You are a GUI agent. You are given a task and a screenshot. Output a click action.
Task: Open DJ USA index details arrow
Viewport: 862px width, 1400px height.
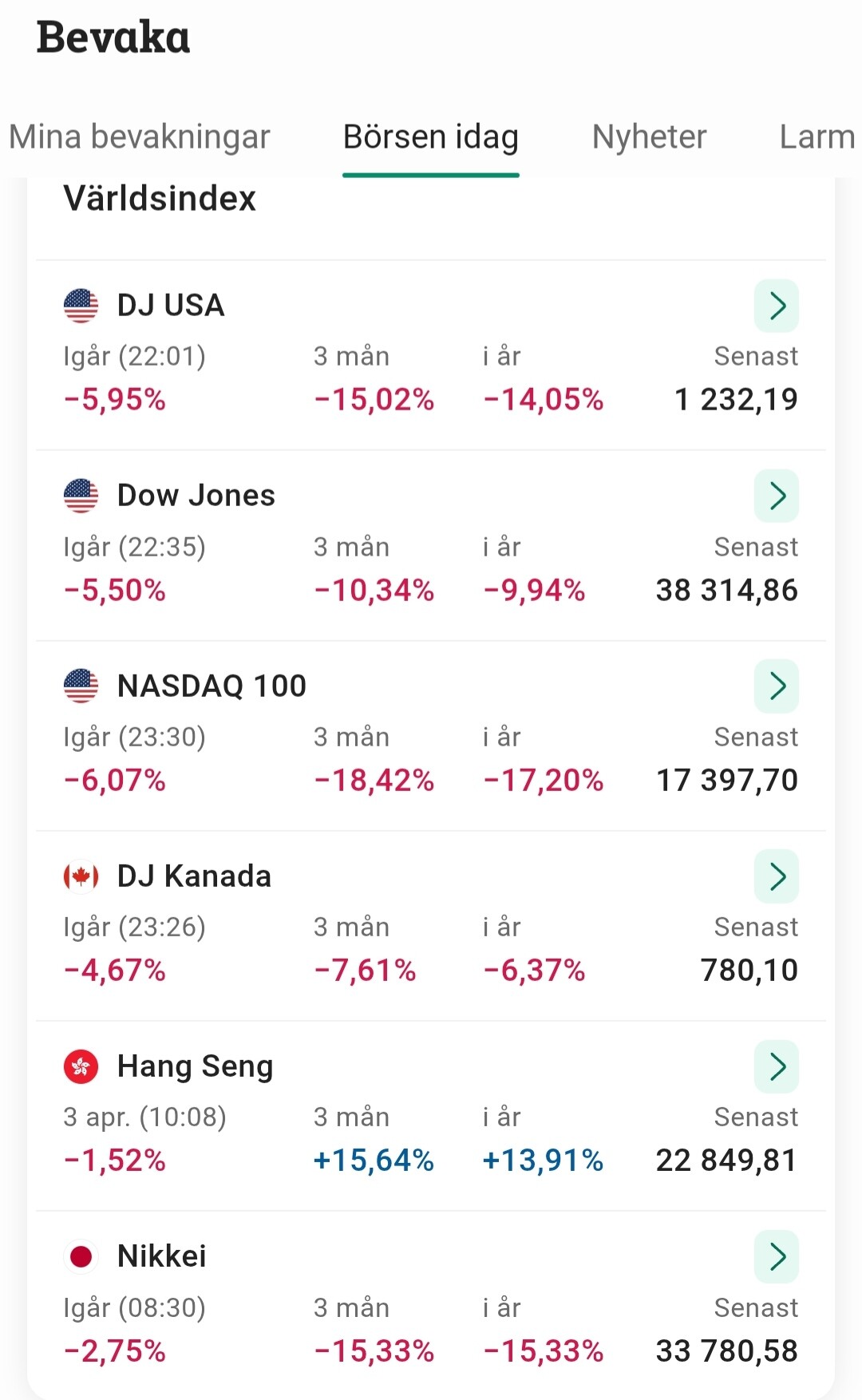[x=777, y=306]
